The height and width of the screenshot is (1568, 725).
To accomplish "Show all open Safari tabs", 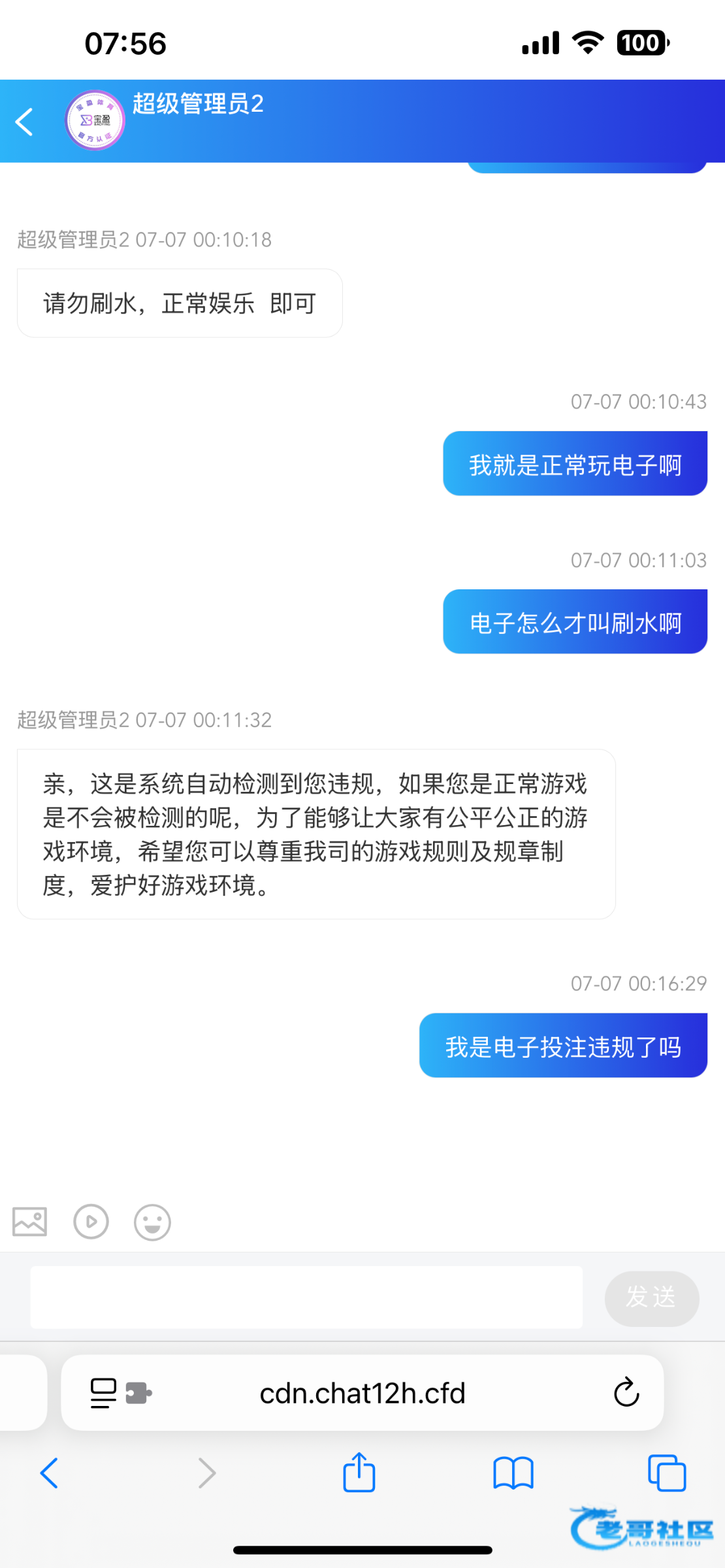I will 667,1473.
